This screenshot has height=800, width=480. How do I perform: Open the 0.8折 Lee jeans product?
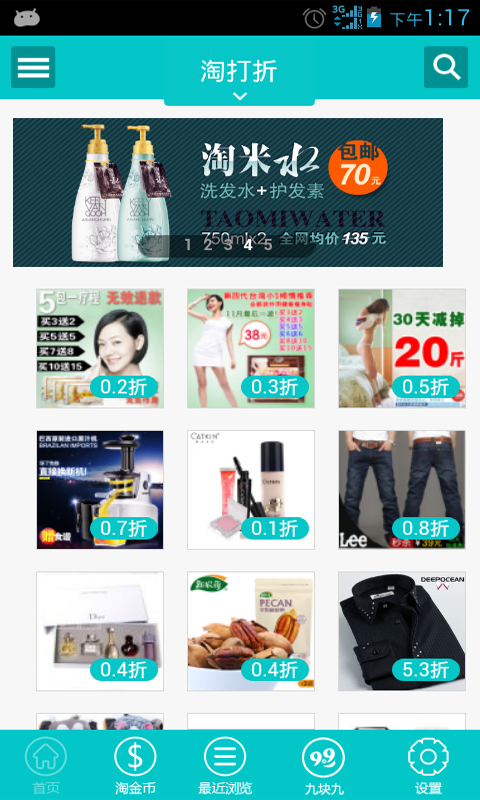(x=402, y=490)
